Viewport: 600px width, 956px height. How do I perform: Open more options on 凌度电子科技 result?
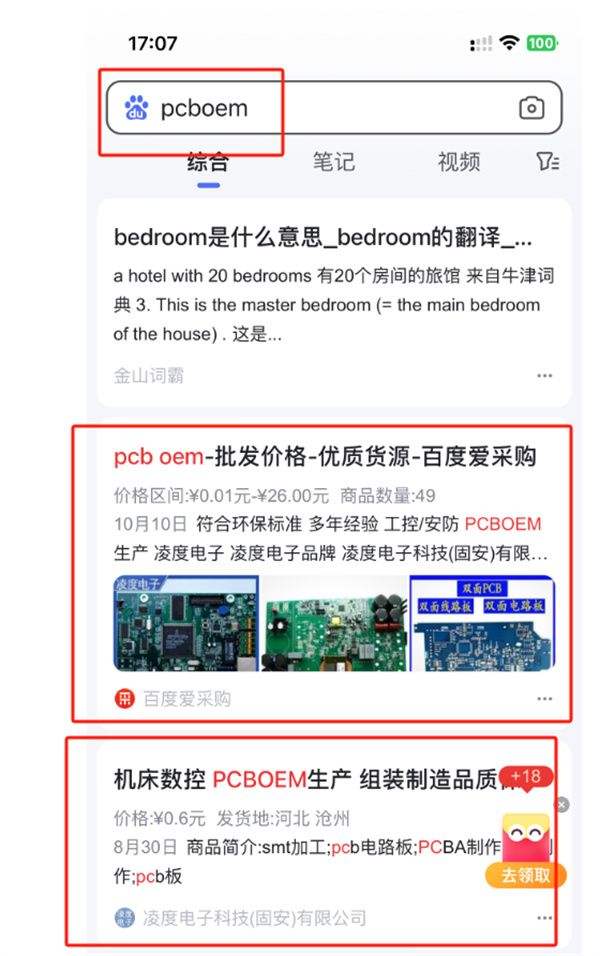pos(544,918)
